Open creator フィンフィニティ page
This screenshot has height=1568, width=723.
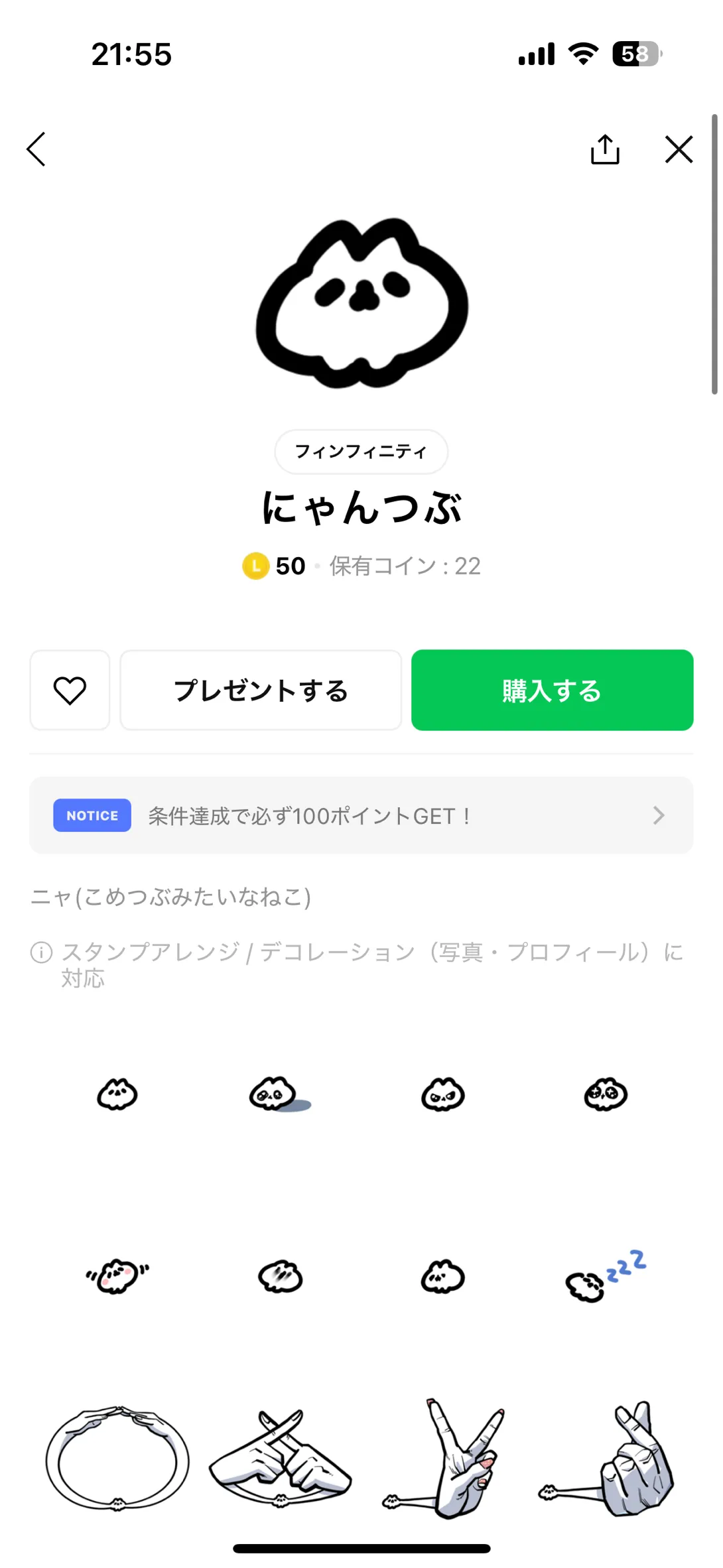(361, 452)
